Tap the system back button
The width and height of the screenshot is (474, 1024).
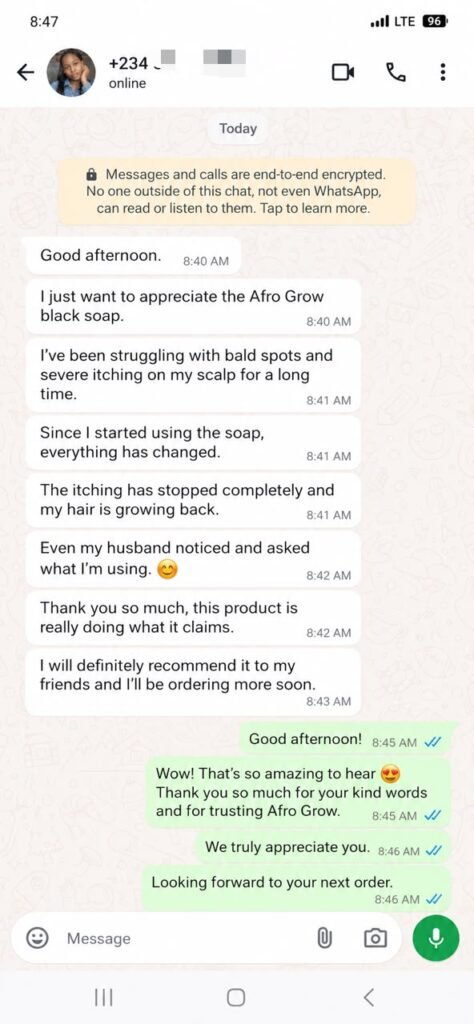pos(369,997)
